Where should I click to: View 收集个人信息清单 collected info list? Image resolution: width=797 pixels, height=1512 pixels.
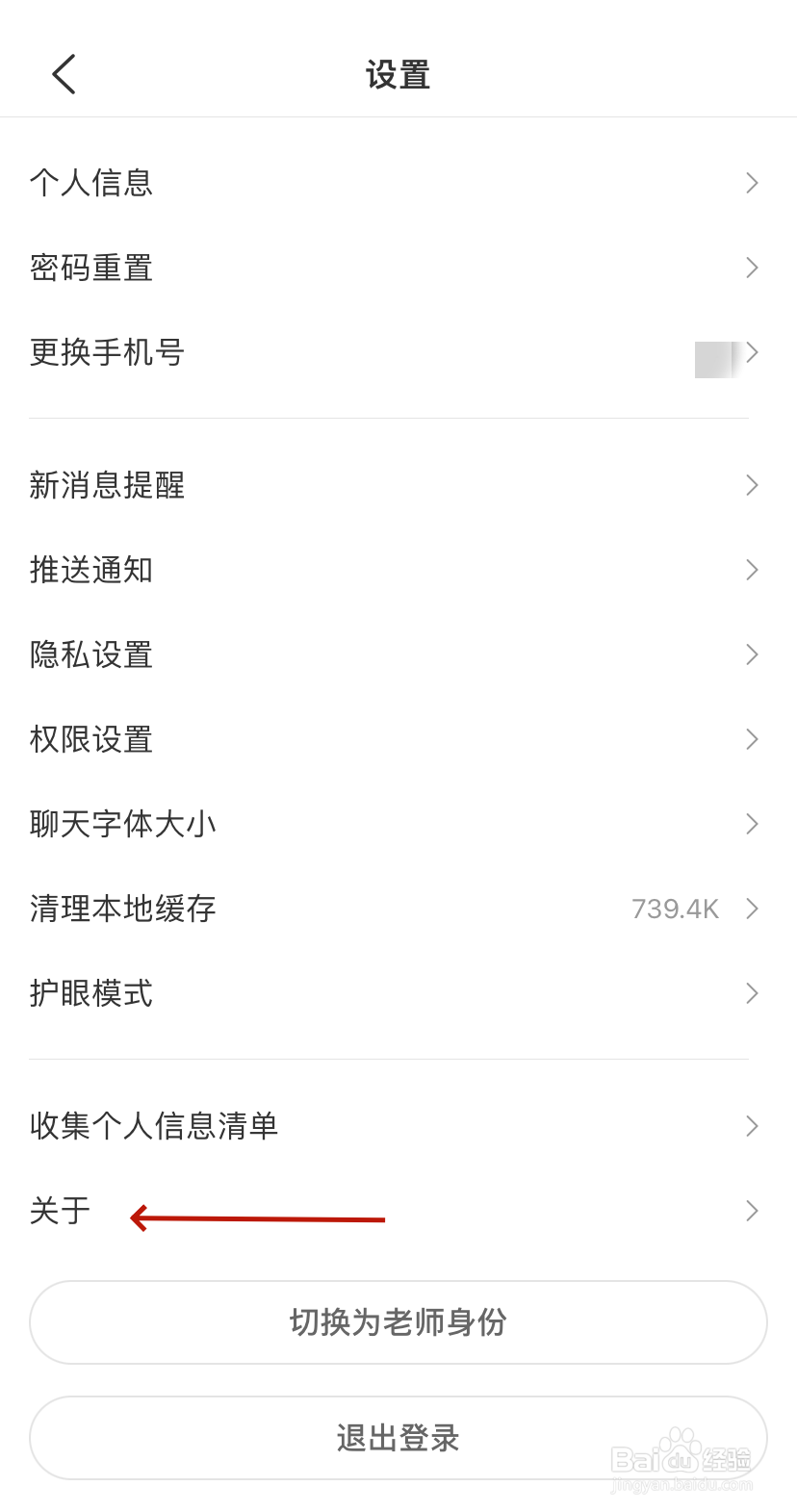pos(154,1126)
